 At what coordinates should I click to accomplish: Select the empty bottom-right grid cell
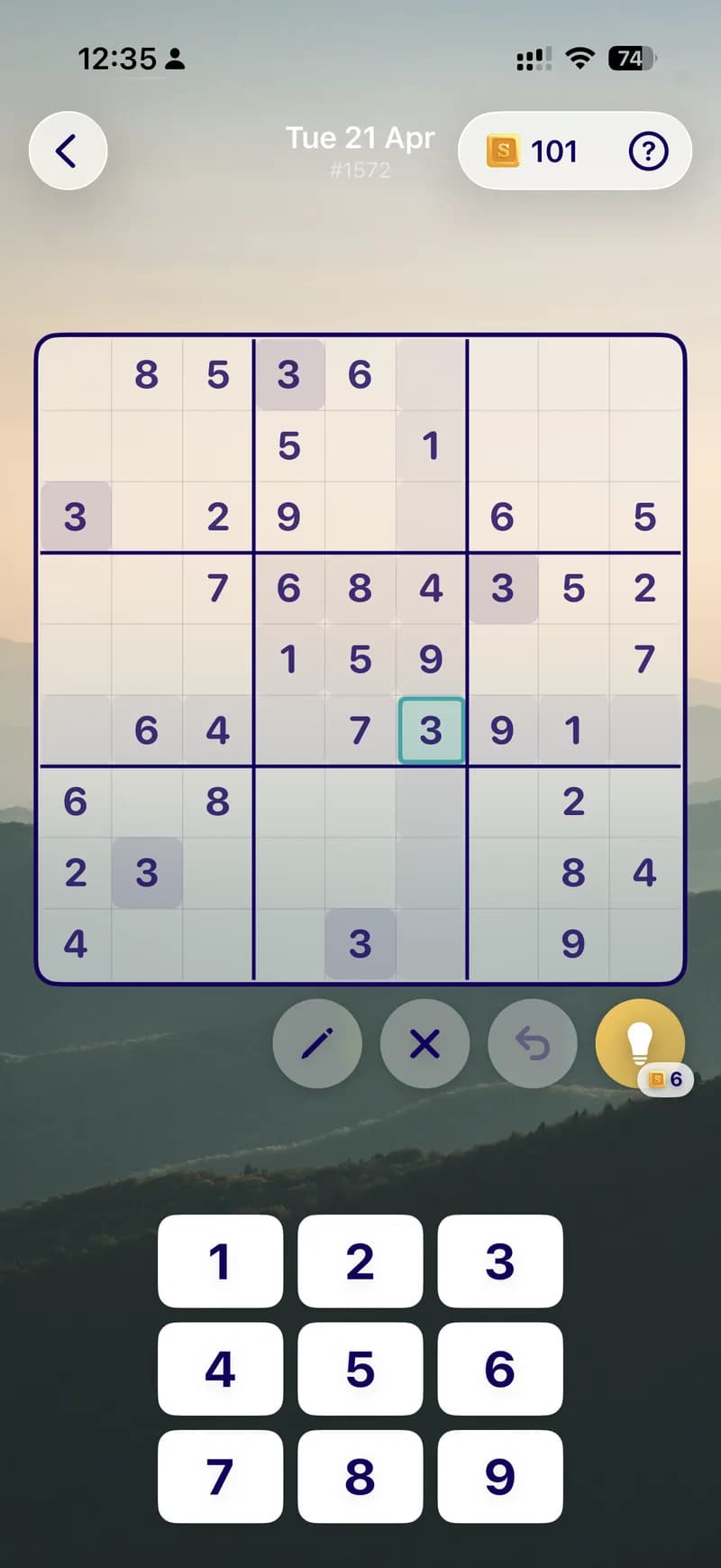pos(644,943)
